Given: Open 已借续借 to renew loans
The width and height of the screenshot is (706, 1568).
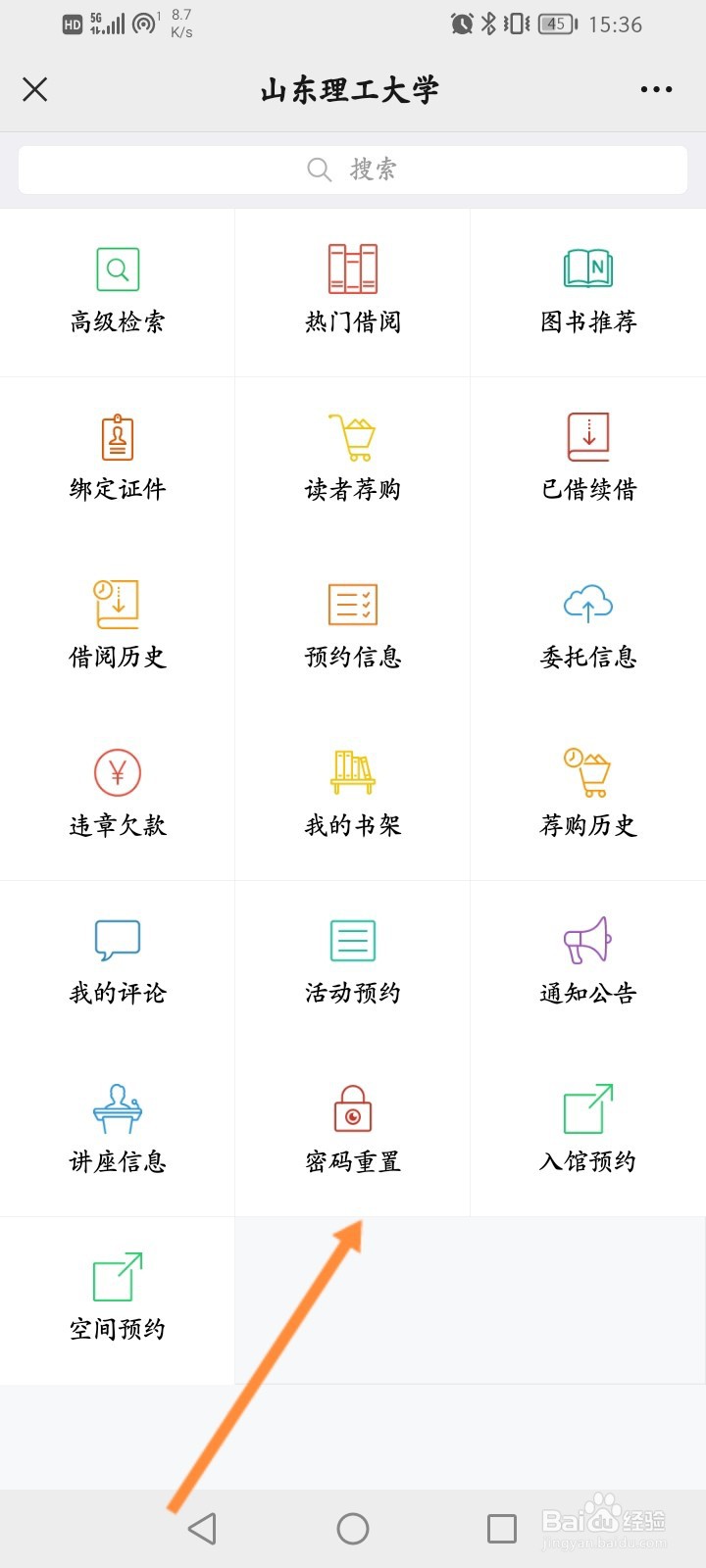Looking at the screenshot, I should point(588,459).
